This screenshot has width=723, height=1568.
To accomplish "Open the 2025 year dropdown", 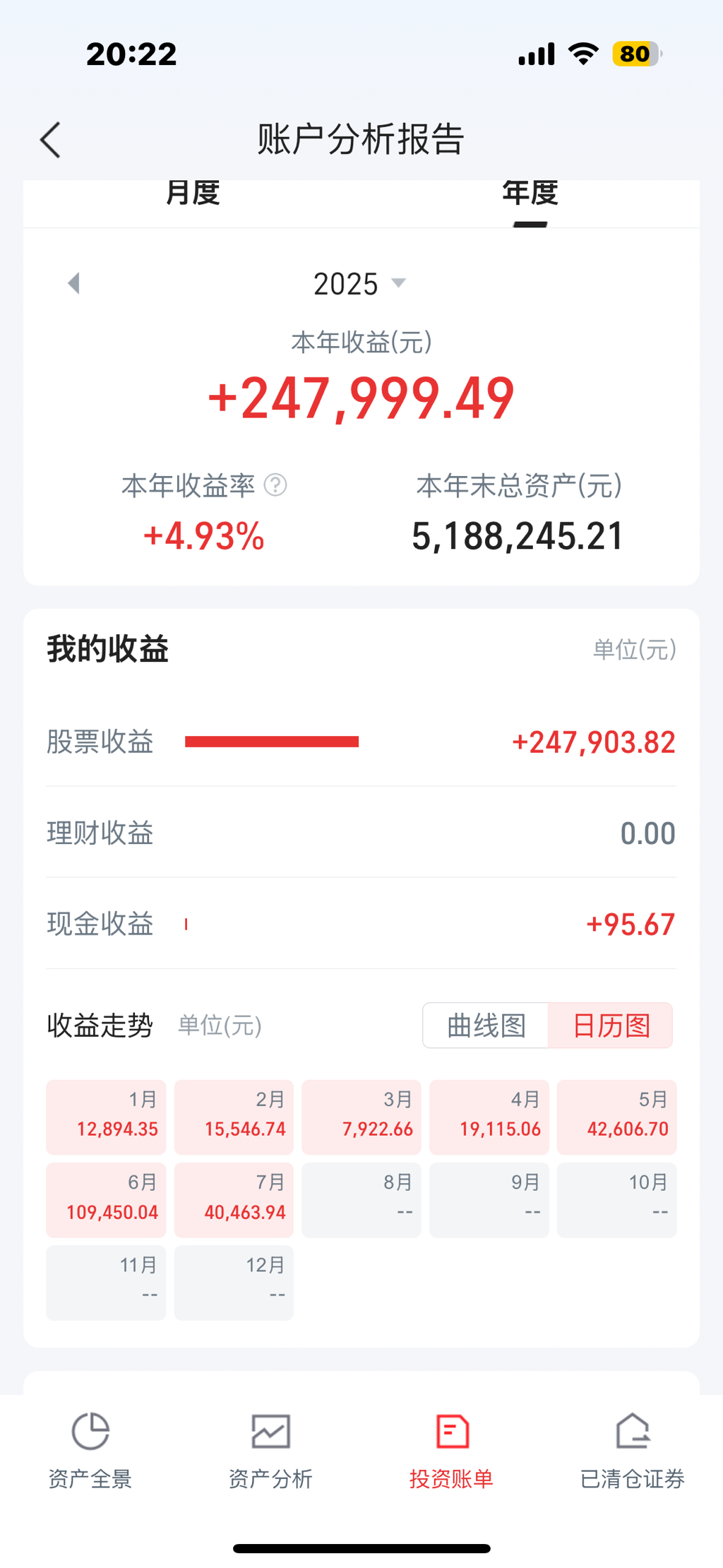I will coord(360,284).
